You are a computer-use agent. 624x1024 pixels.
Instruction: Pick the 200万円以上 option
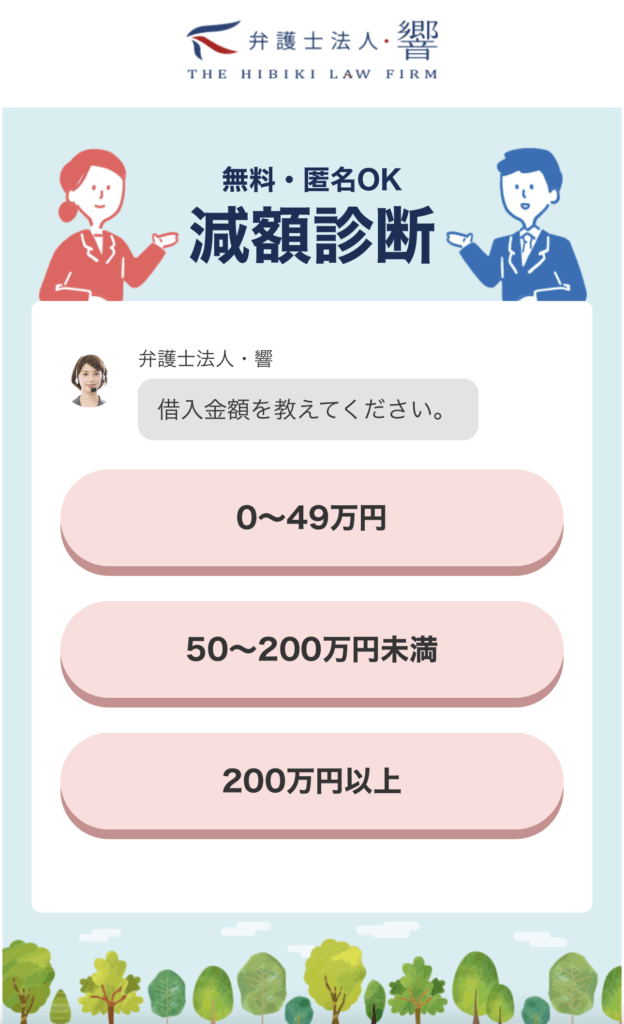311,782
